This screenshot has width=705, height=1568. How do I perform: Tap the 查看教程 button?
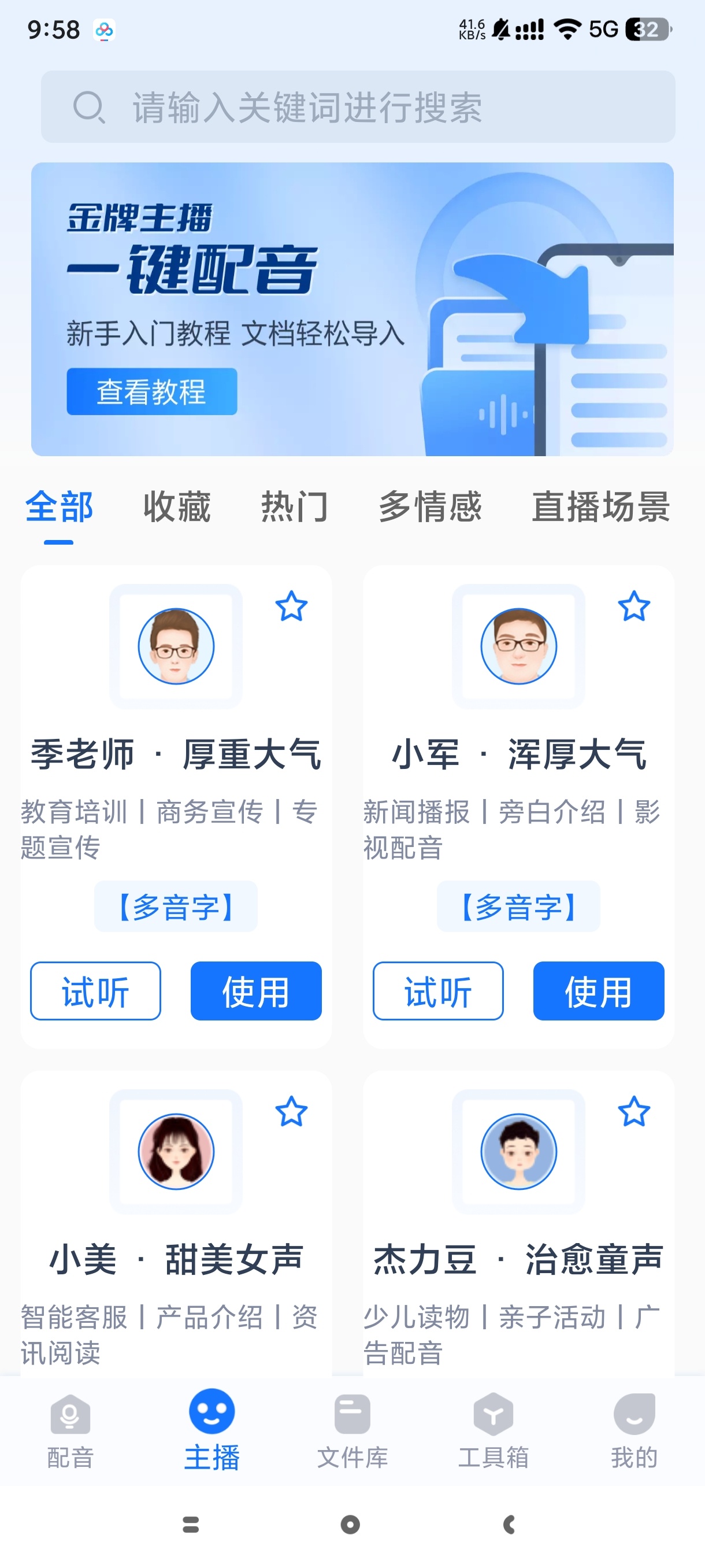point(151,391)
